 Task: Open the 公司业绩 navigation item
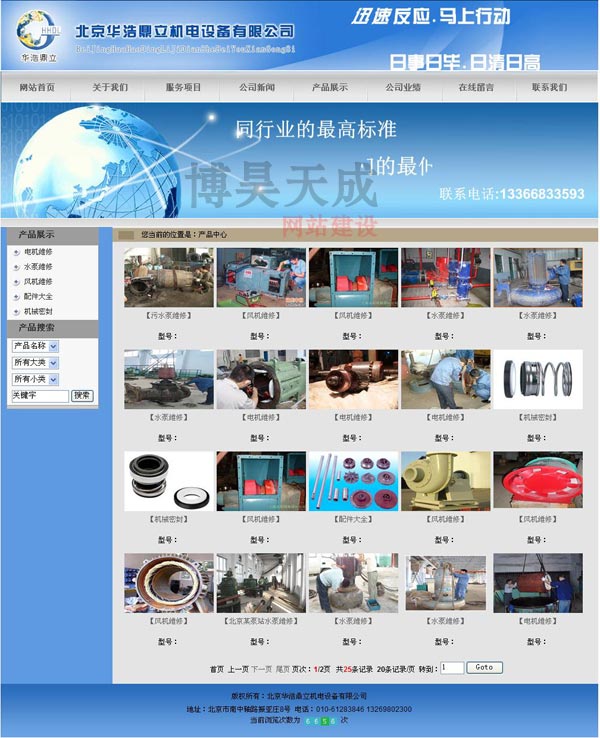(403, 88)
